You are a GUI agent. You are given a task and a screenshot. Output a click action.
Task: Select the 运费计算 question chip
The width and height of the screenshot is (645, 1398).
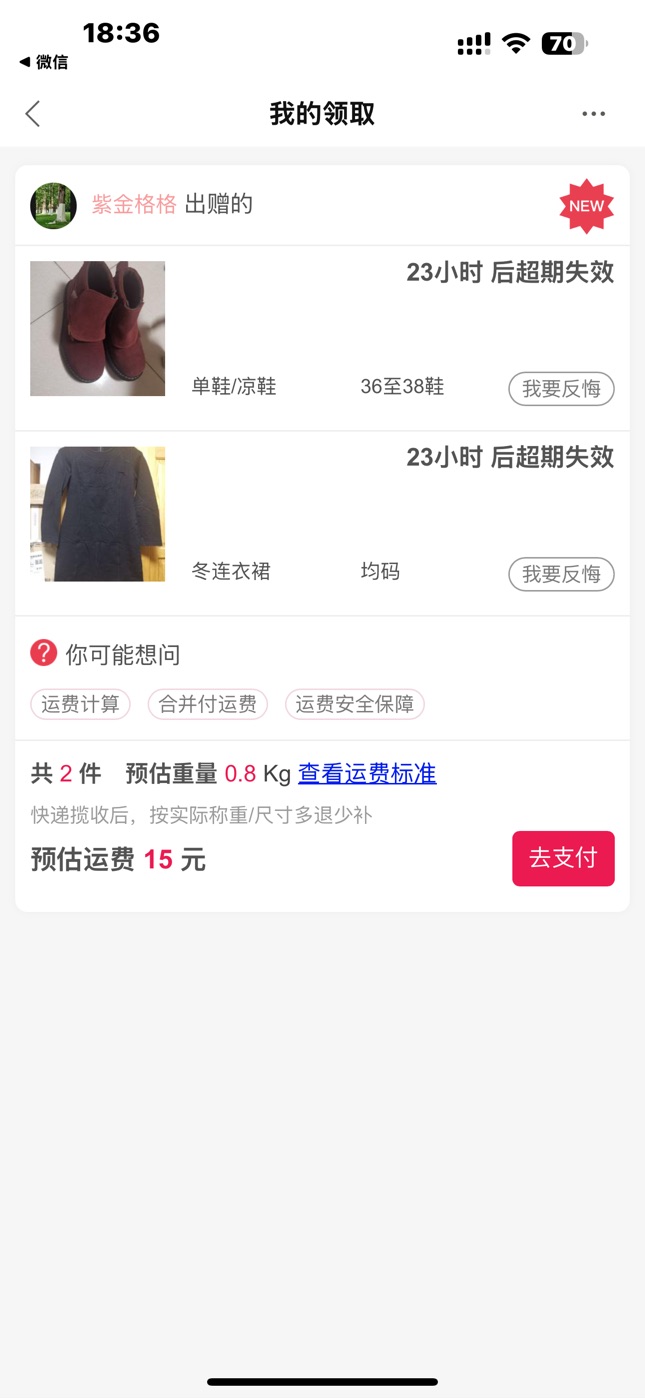coord(80,704)
